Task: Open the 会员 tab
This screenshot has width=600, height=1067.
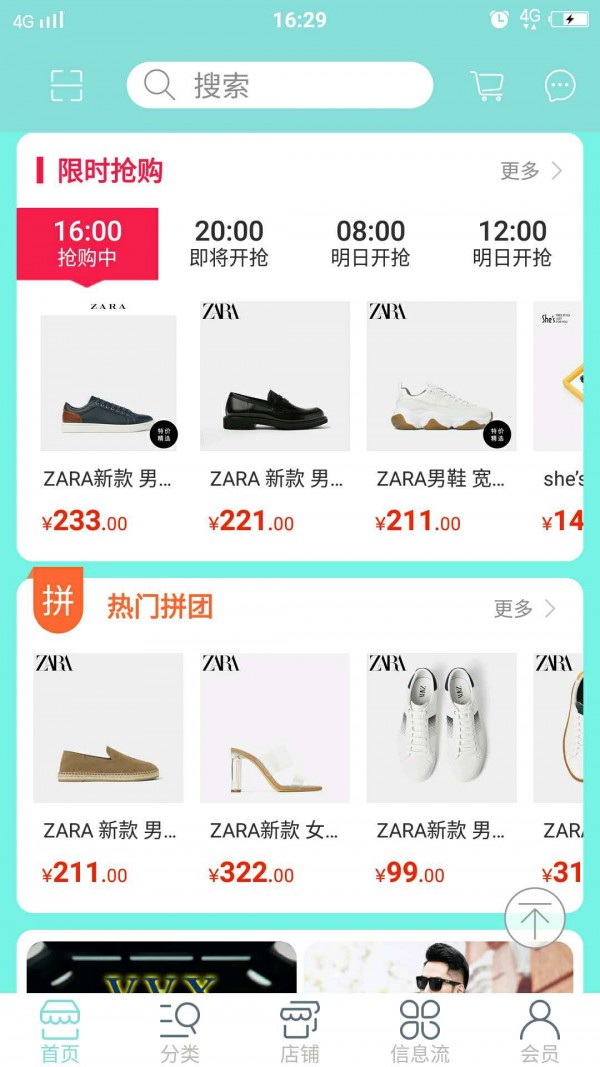Action: (x=539, y=1031)
